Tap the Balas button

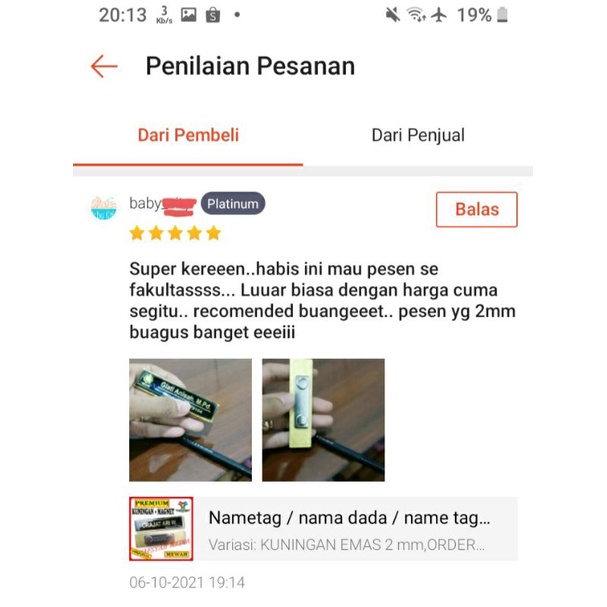coord(476,210)
